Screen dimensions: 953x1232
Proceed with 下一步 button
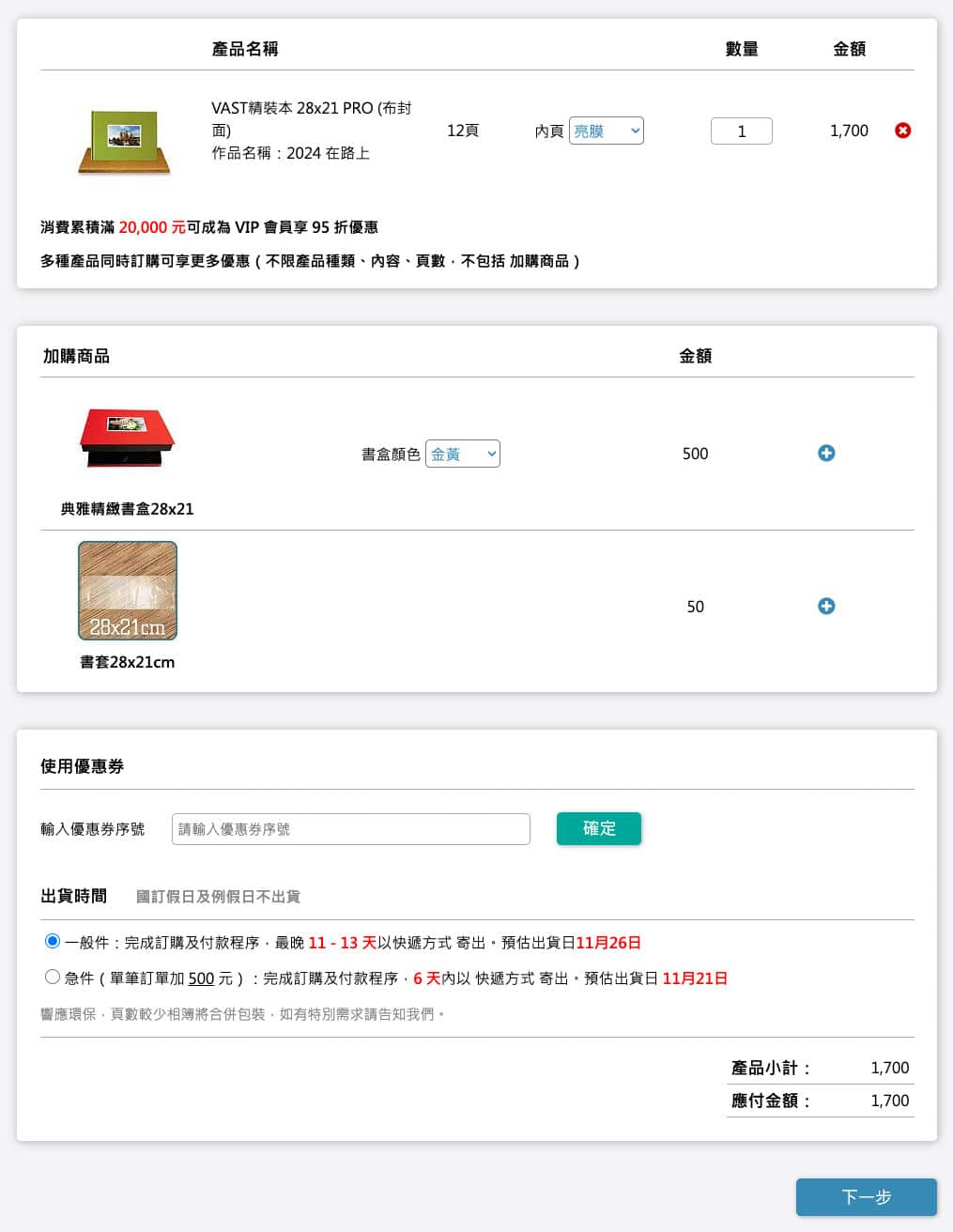(x=866, y=1197)
